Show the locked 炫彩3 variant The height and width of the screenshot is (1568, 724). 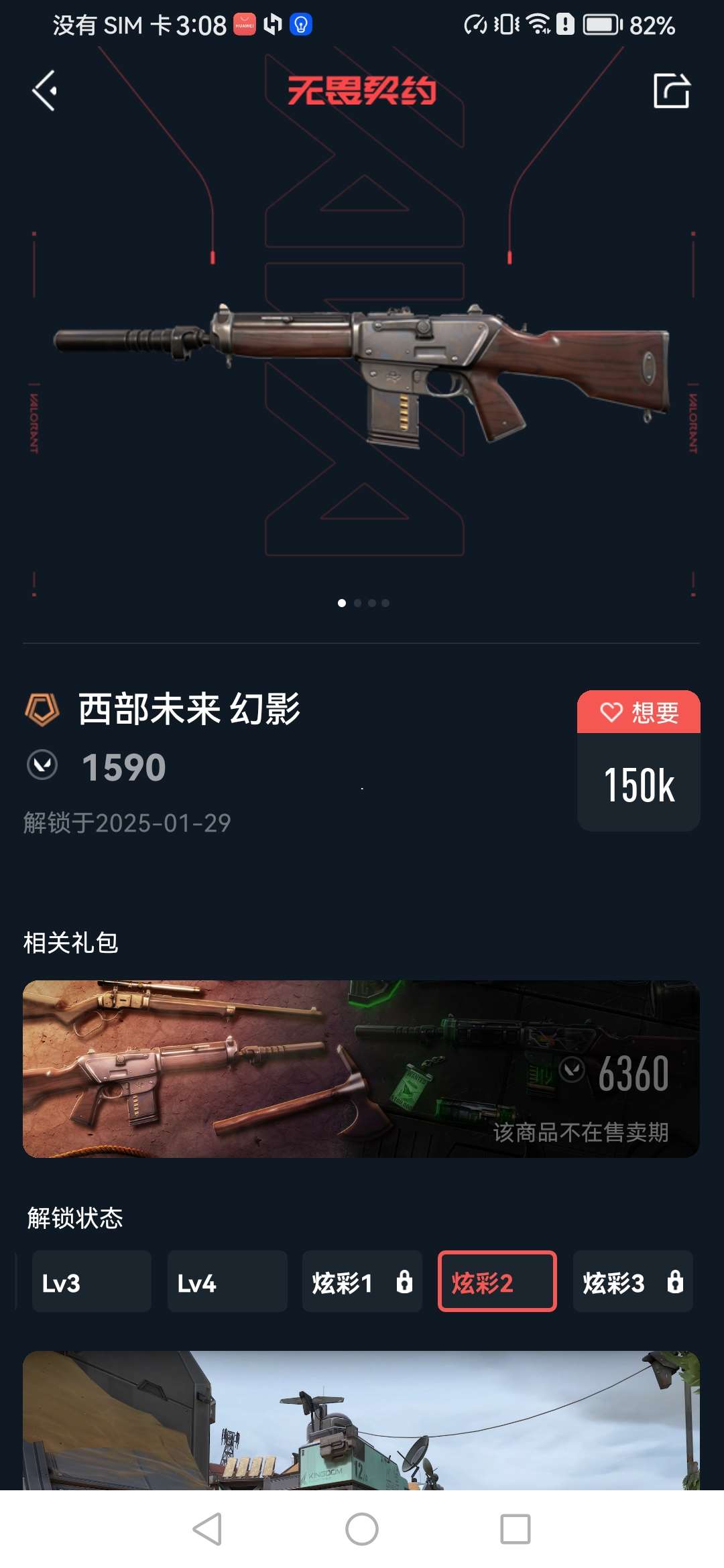point(632,1281)
